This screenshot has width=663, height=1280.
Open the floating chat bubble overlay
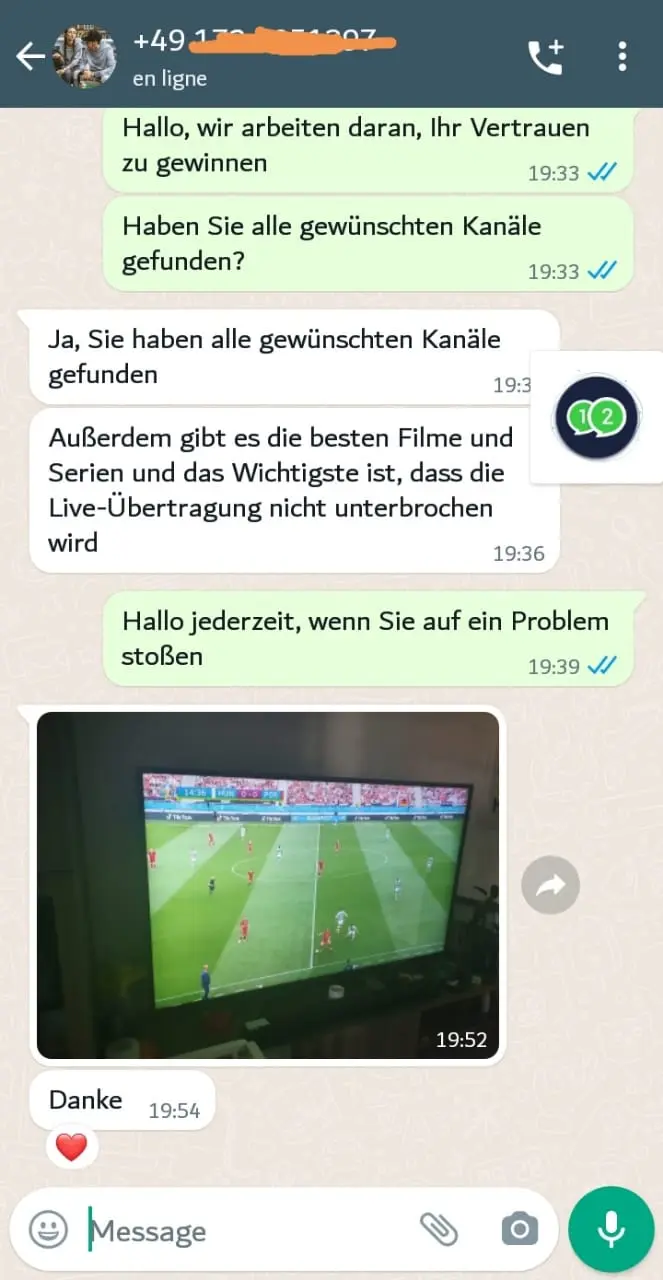(598, 418)
